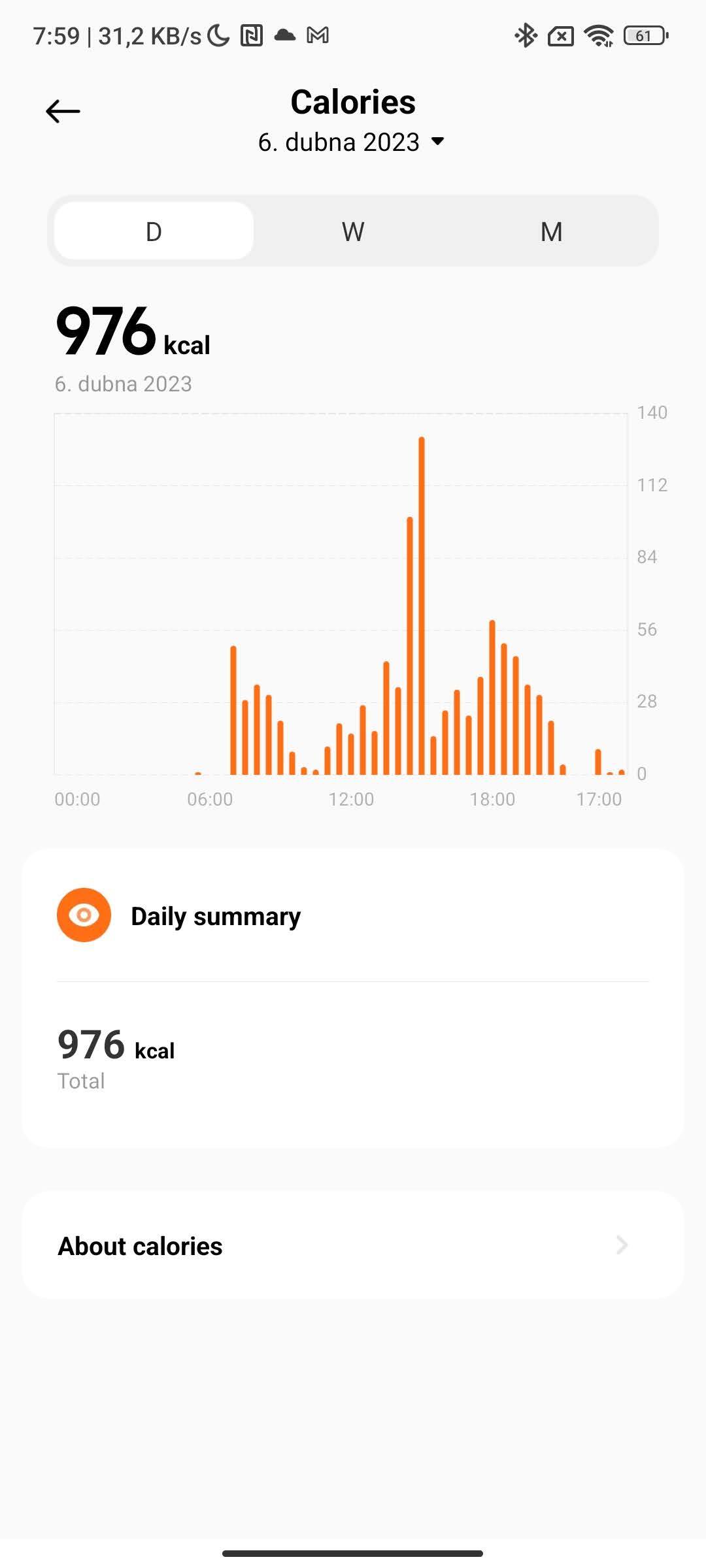Tap the Gmail notification icon
Viewport: 706px width, 1568px height.
[x=318, y=36]
